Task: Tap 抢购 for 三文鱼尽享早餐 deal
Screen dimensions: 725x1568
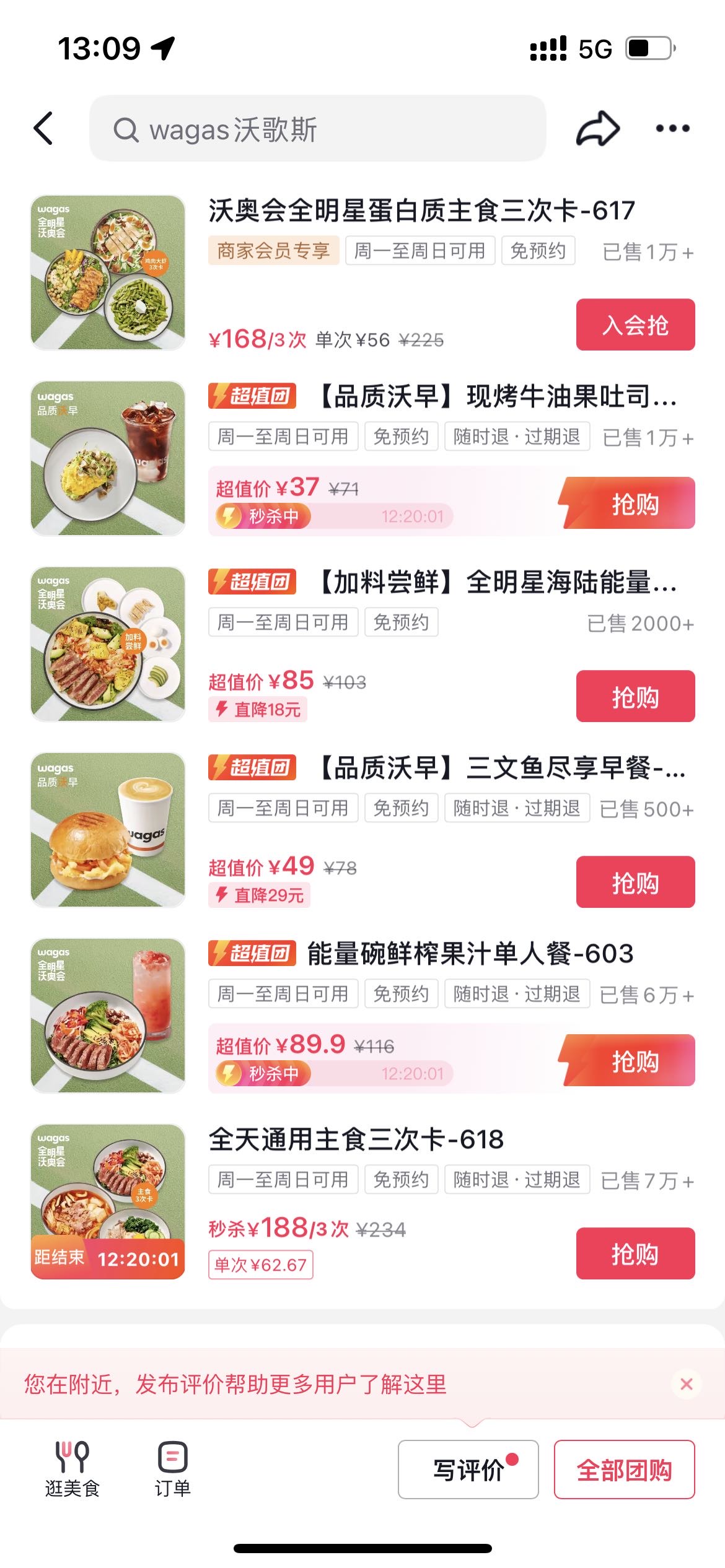Action: (x=635, y=882)
